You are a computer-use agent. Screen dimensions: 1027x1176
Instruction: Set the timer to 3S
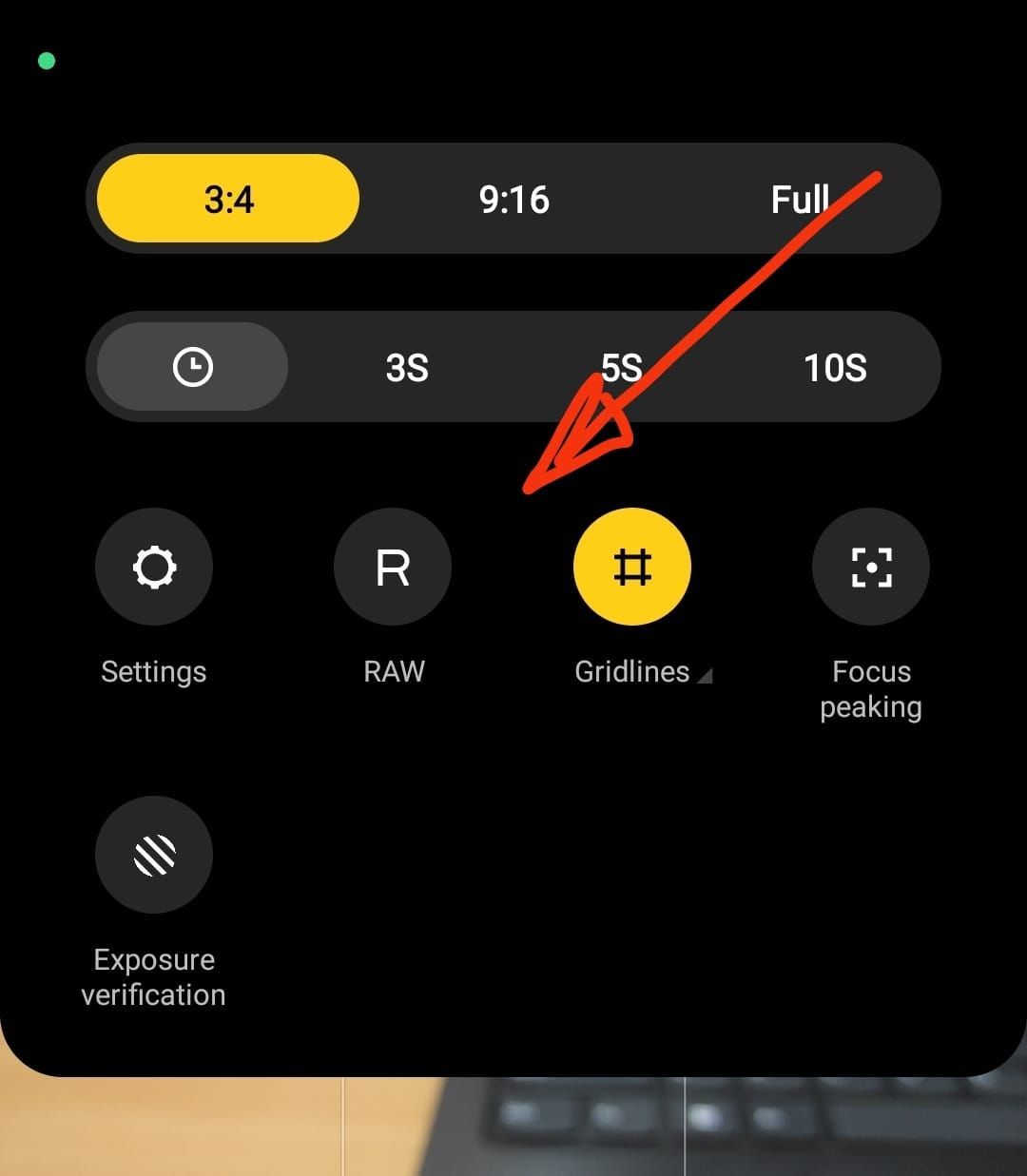pos(407,367)
